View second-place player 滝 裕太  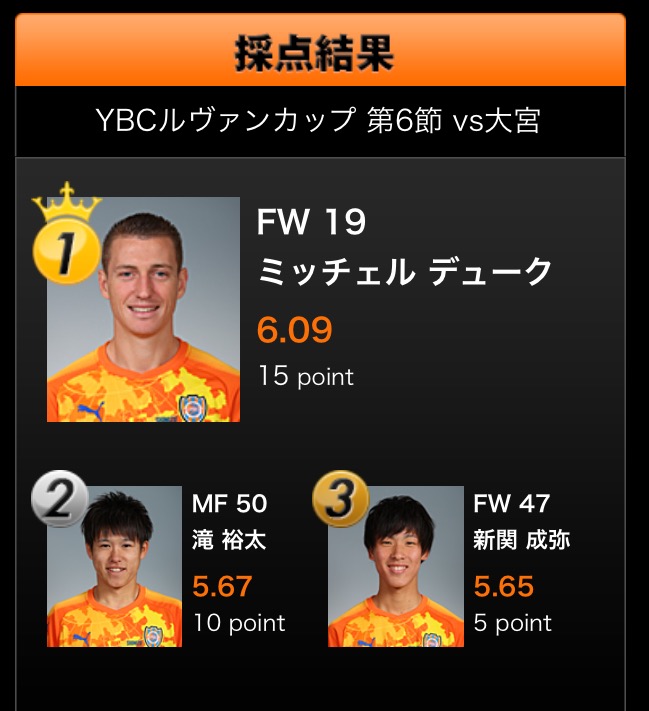[115, 567]
